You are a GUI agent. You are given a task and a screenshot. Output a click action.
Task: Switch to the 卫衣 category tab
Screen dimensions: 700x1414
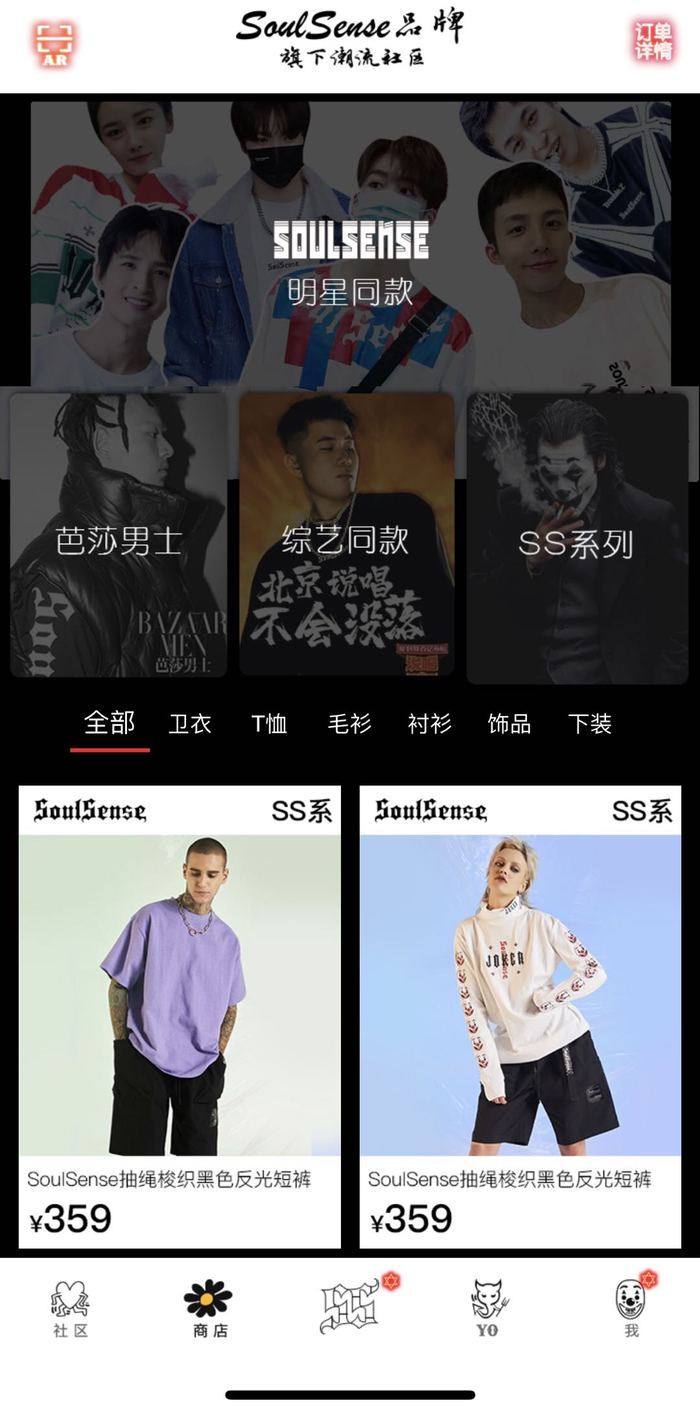[x=190, y=724]
